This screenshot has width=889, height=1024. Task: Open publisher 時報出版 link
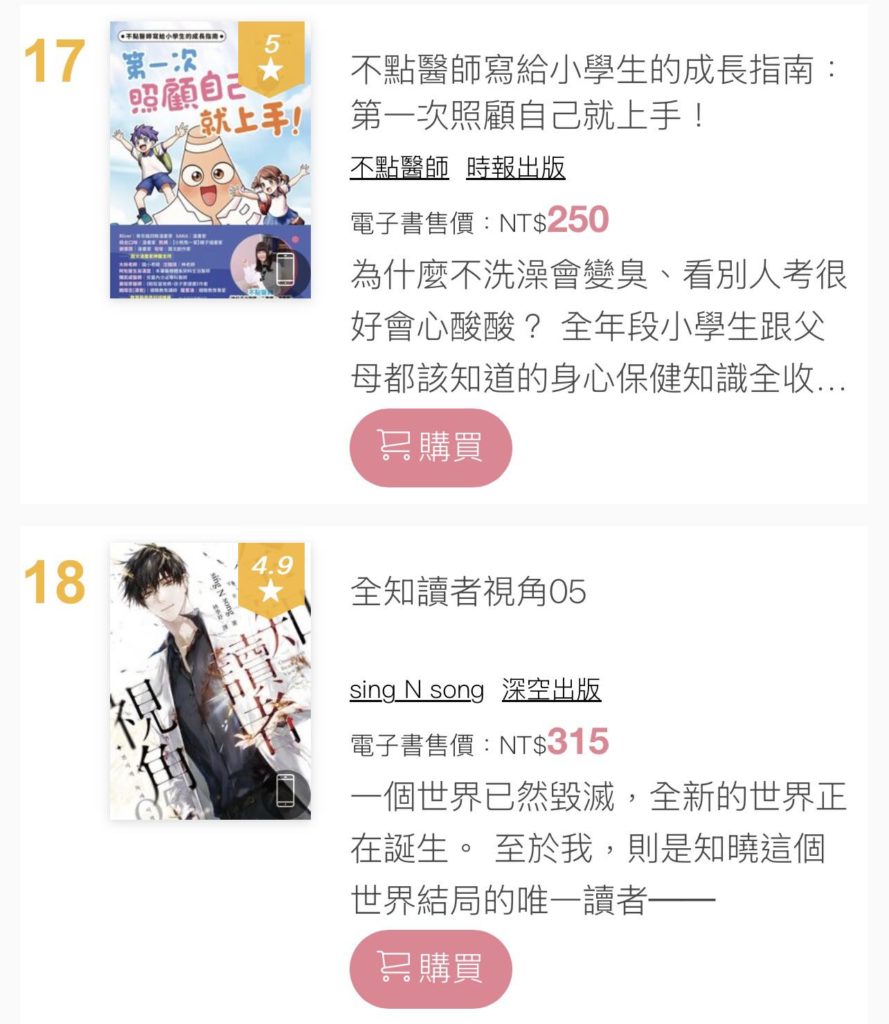click(x=515, y=168)
